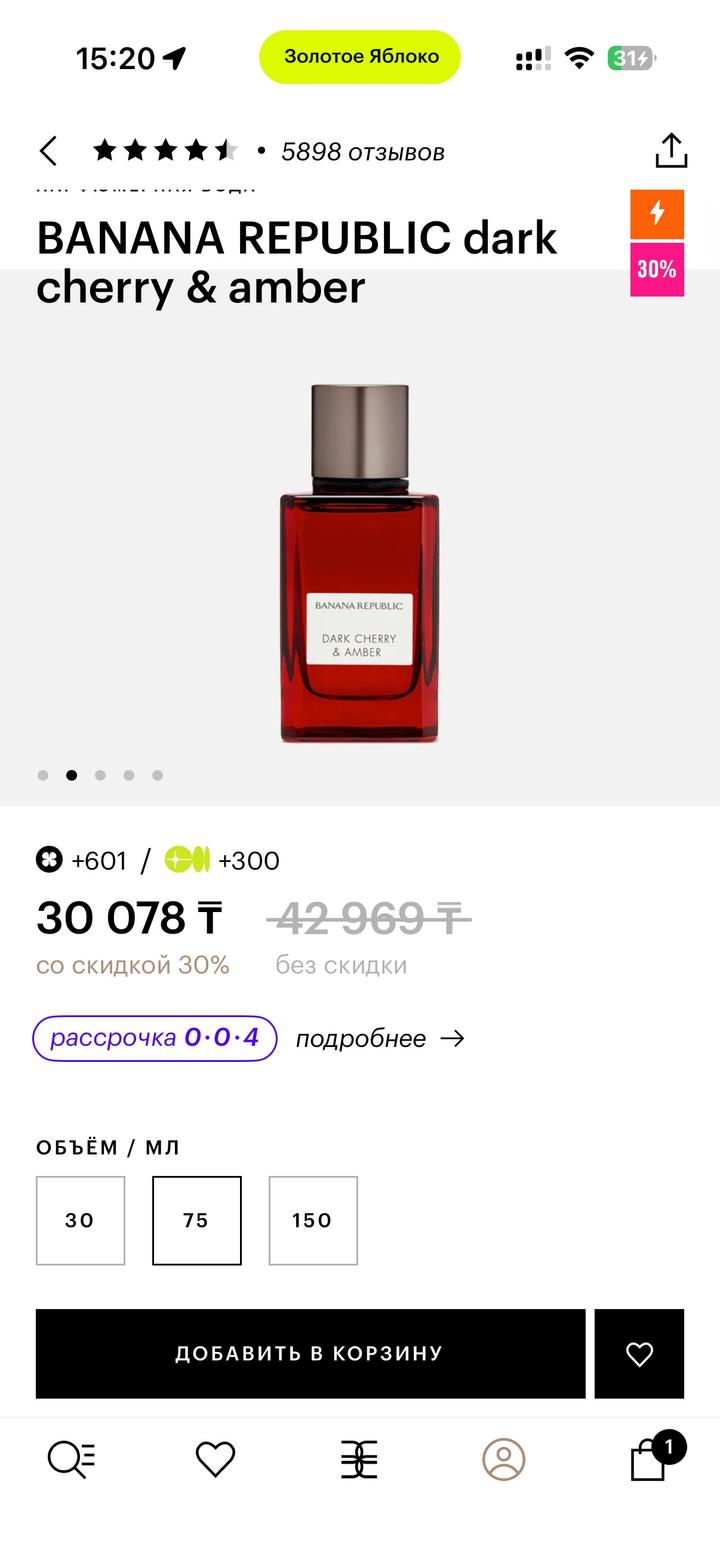Tap the perfume bottle product image
The height and width of the screenshot is (1565, 720).
[x=359, y=563]
